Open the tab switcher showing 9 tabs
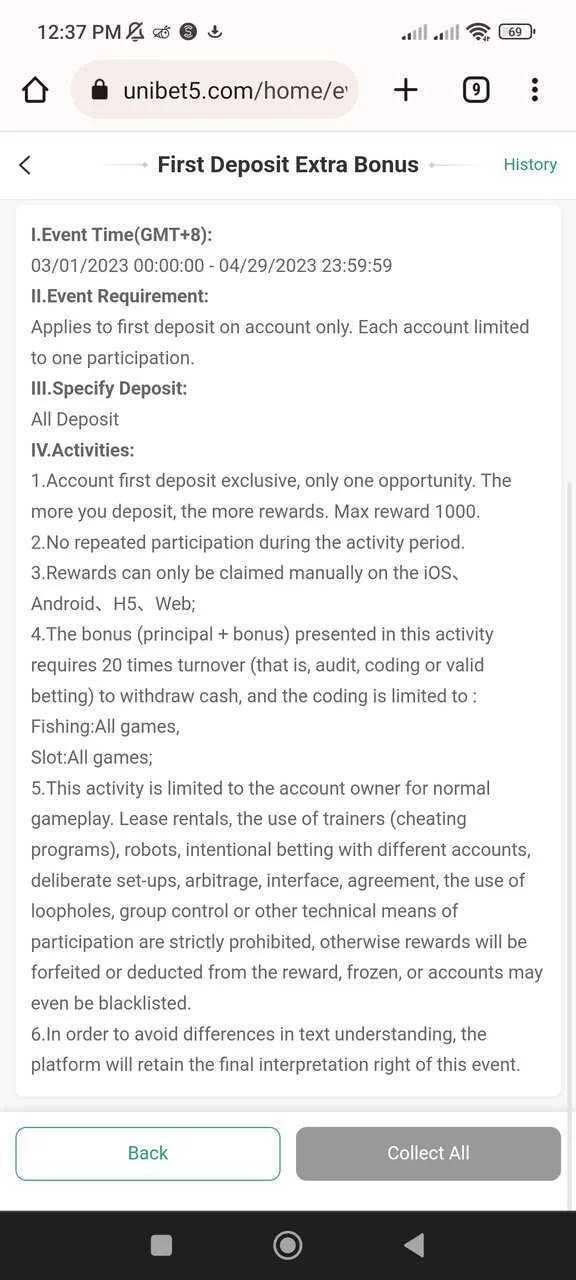The image size is (576, 1280). click(476, 90)
